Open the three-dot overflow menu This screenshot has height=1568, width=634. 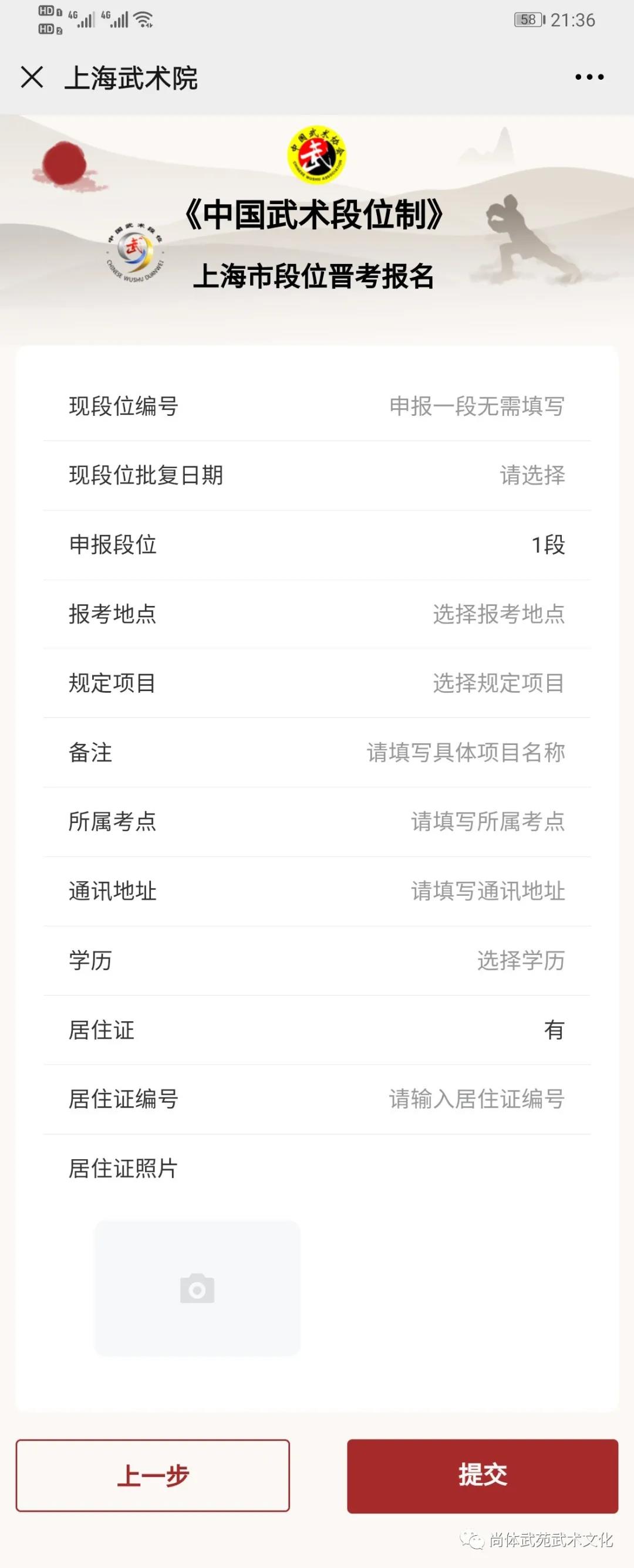[x=589, y=77]
